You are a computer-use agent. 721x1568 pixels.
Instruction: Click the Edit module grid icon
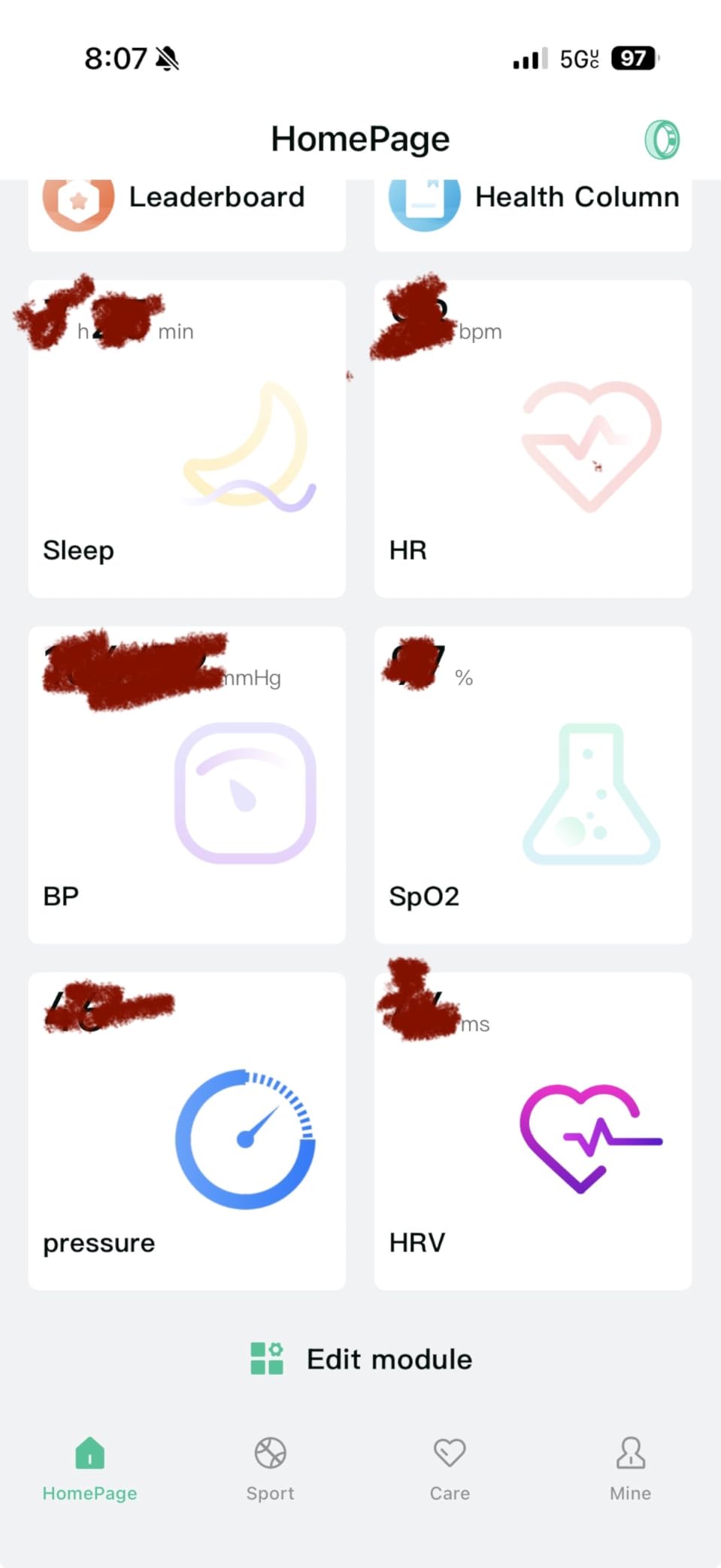(265, 1358)
